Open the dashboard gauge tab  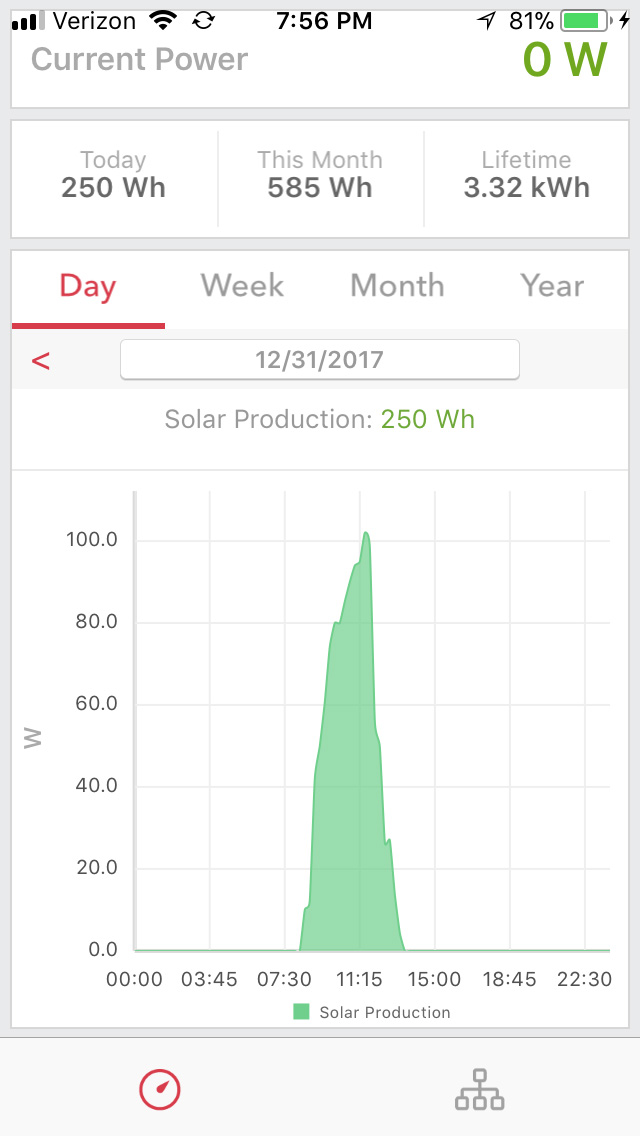(x=160, y=1089)
